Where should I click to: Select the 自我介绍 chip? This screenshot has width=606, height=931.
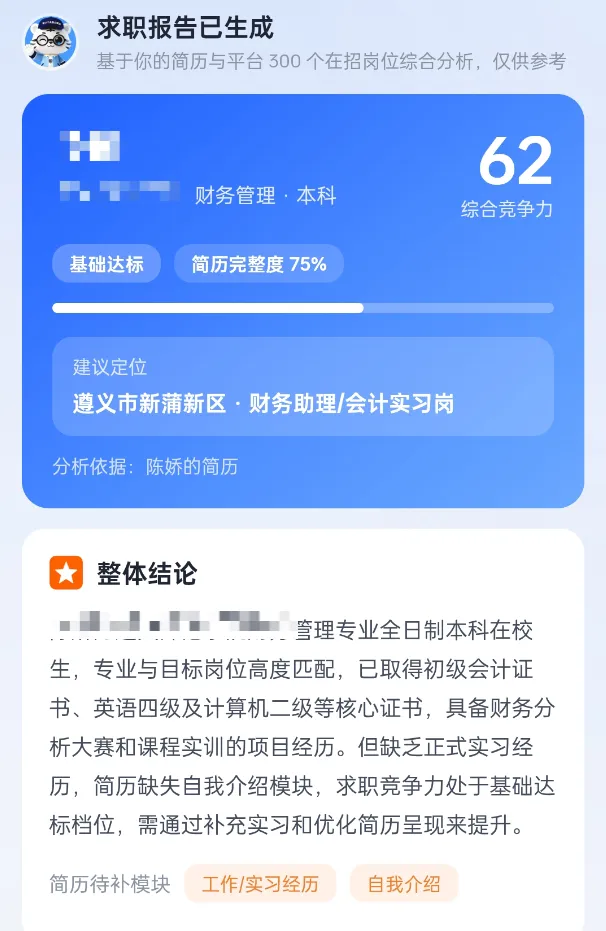point(404,884)
